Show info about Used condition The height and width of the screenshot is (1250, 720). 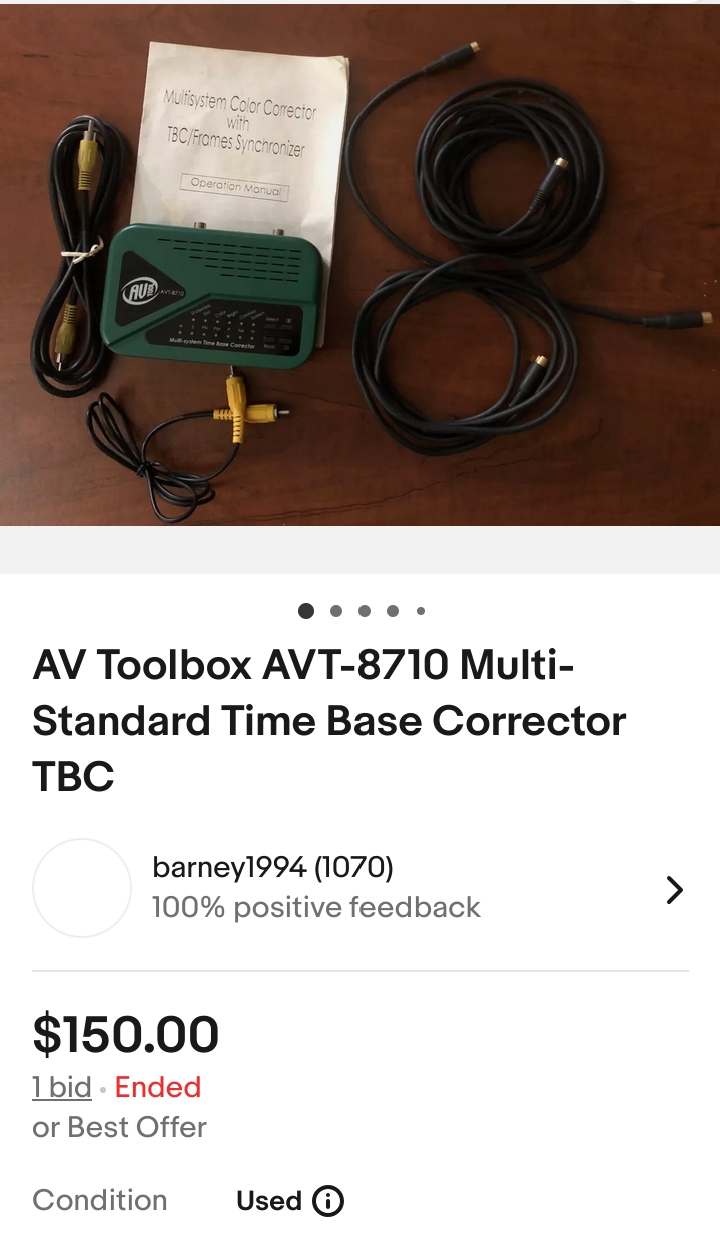pos(328,1201)
